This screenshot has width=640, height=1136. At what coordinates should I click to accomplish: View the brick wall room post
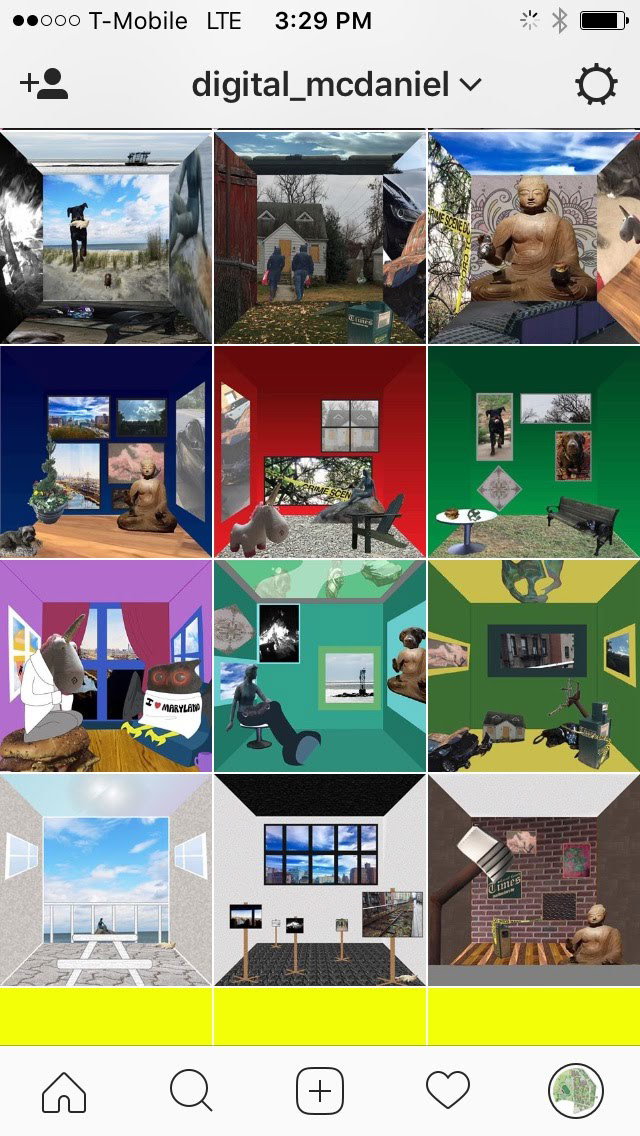click(534, 879)
